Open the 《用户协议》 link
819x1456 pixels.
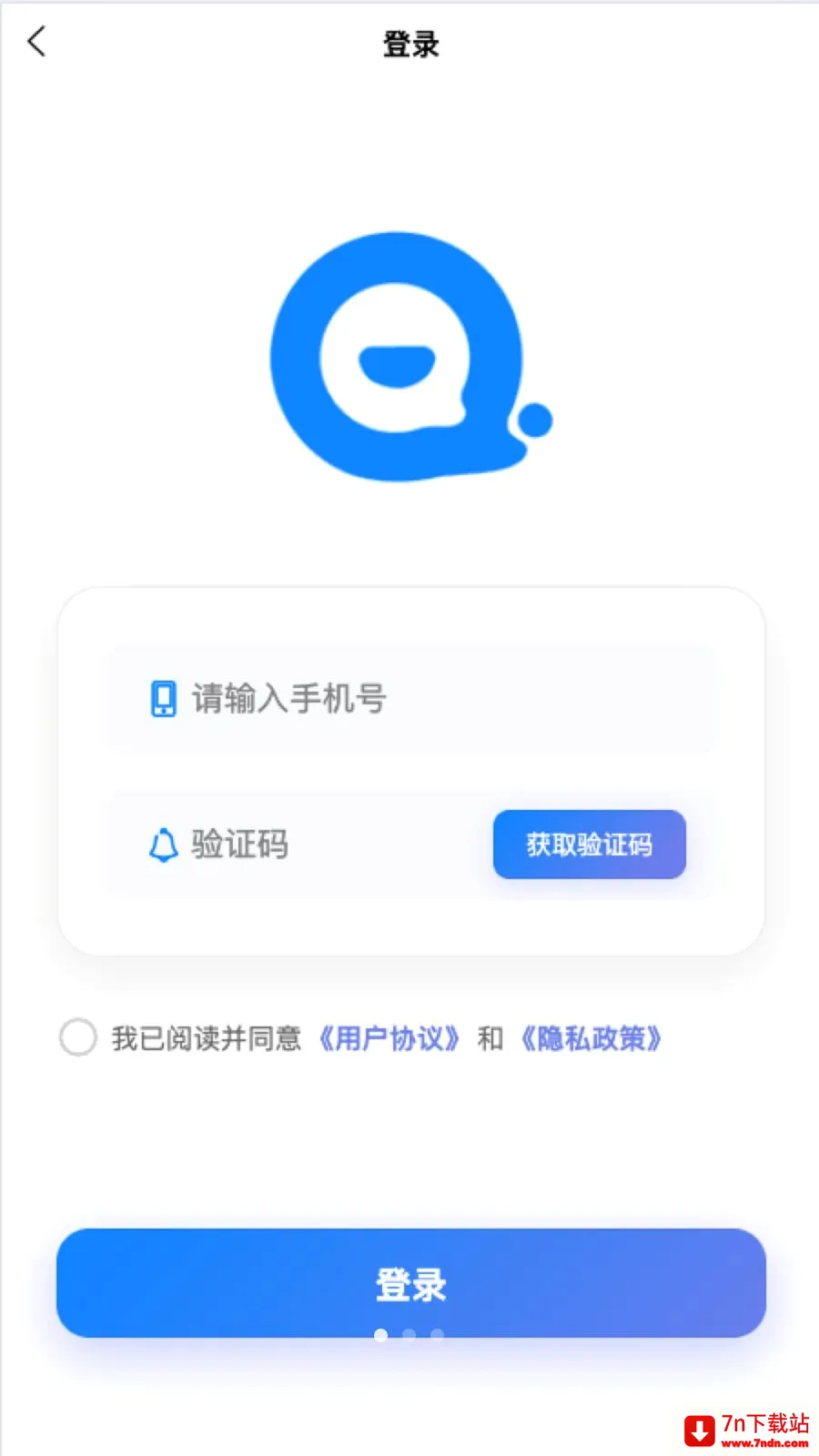389,1038
